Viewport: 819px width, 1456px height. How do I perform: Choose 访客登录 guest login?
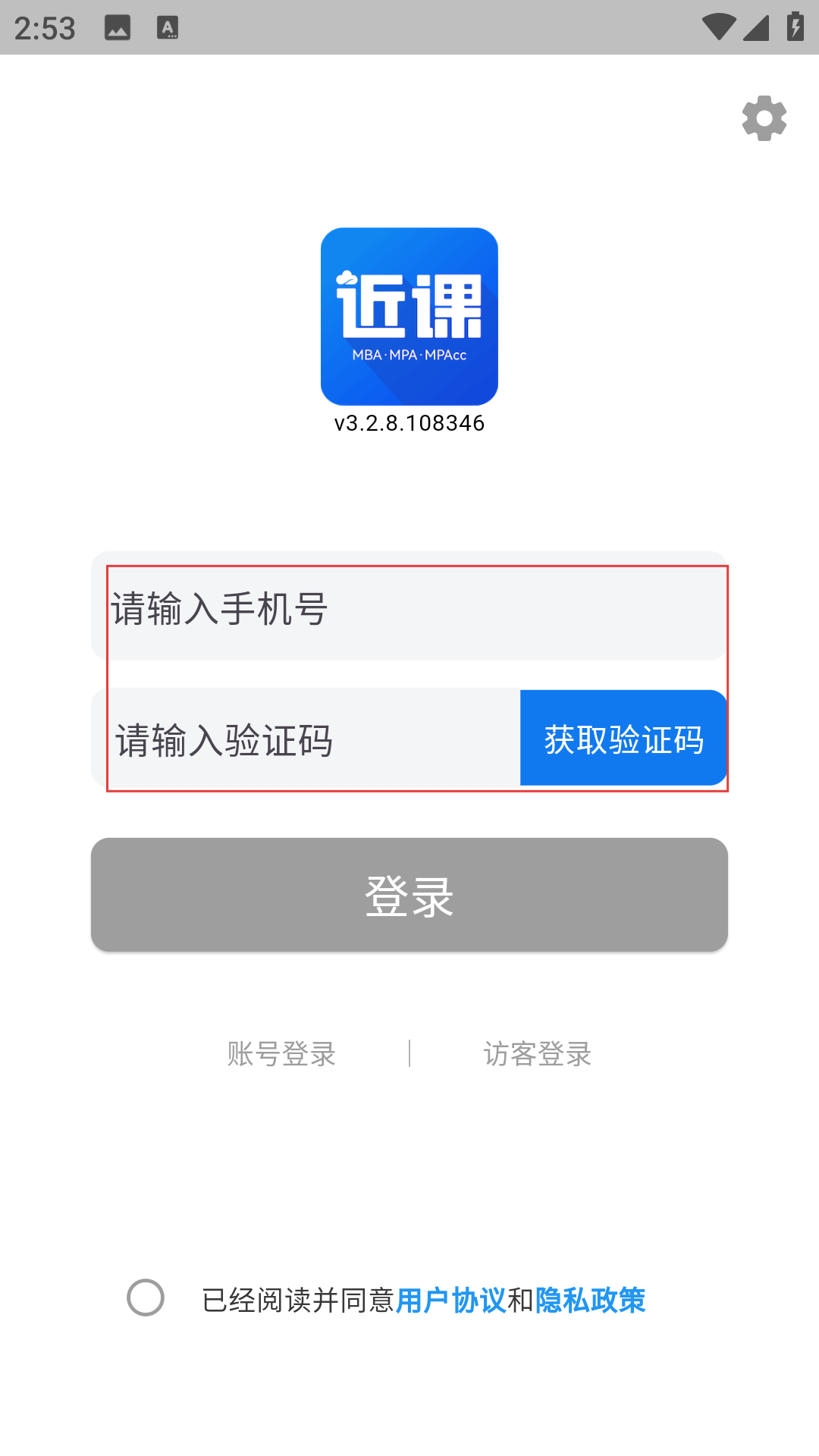point(538,1054)
